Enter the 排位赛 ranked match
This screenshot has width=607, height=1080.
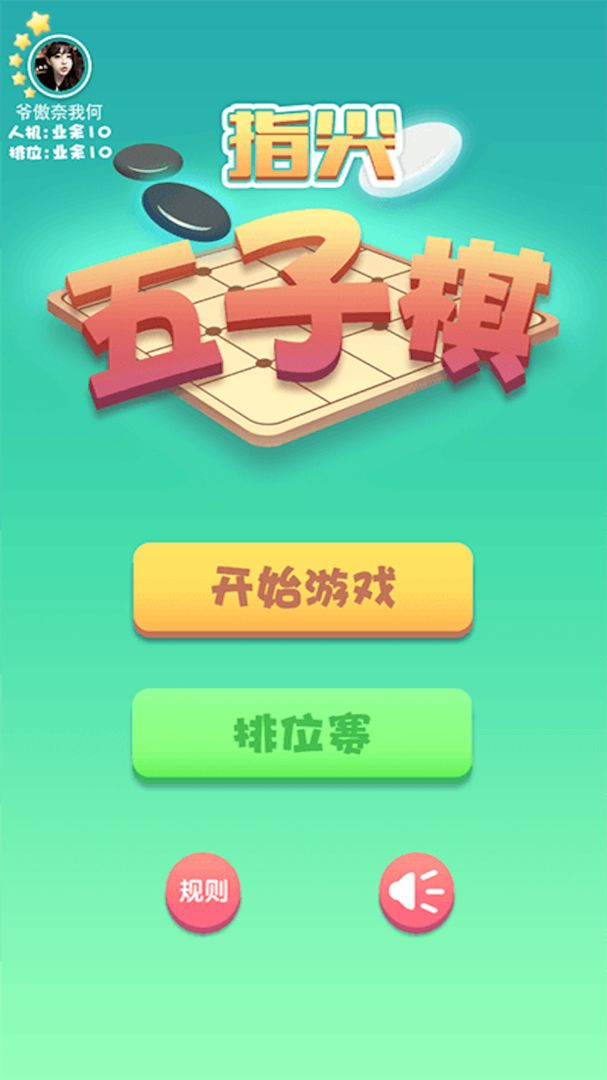(302, 734)
